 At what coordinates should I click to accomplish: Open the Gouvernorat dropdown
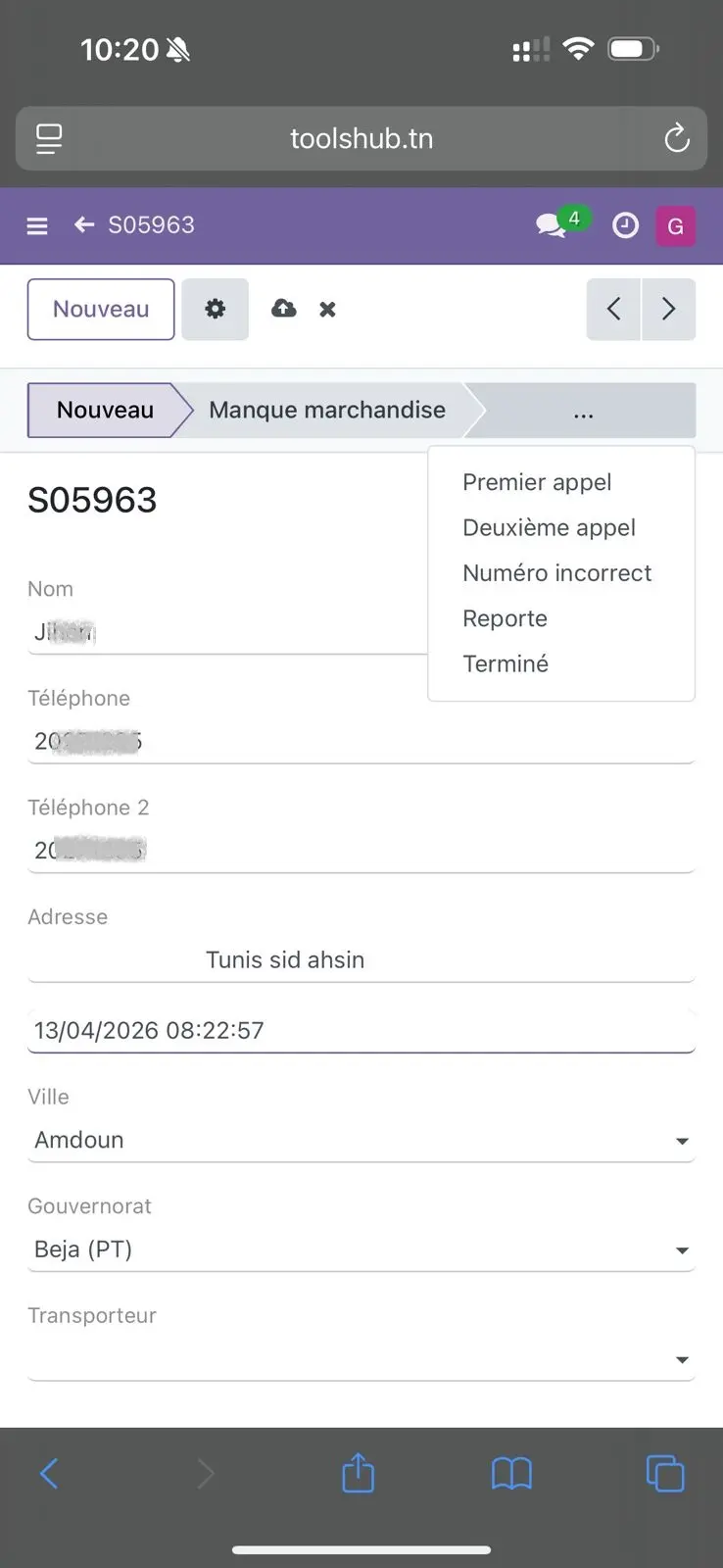pyautogui.click(x=361, y=1250)
